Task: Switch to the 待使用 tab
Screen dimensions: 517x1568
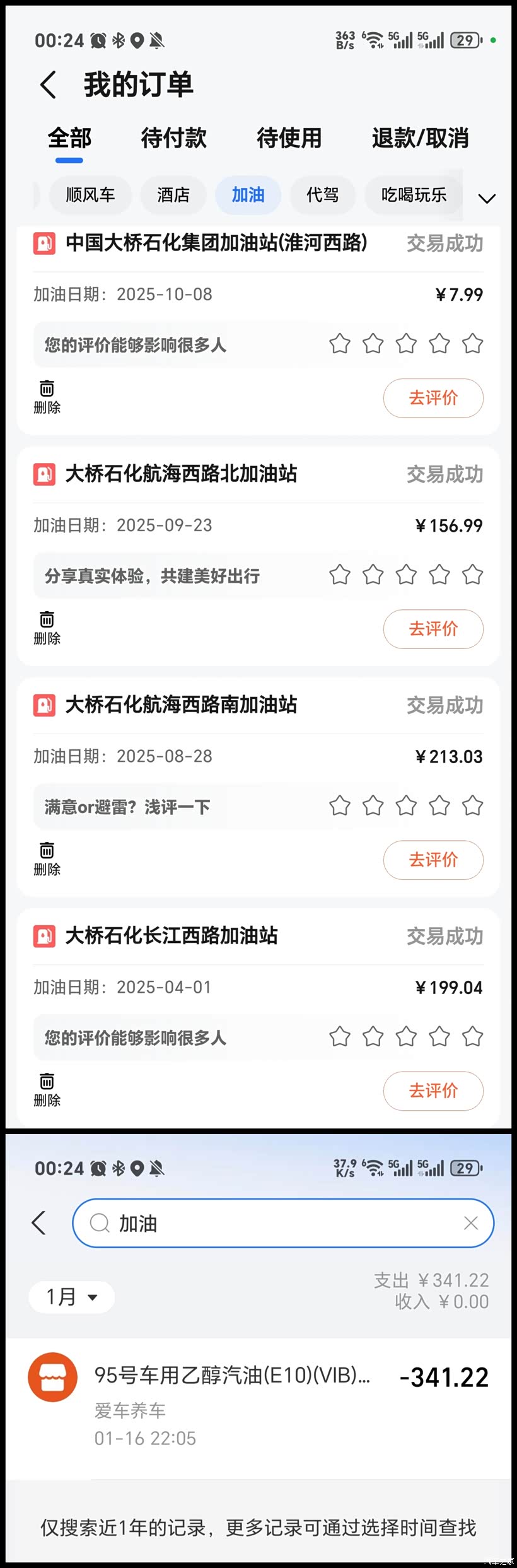Action: (x=289, y=138)
